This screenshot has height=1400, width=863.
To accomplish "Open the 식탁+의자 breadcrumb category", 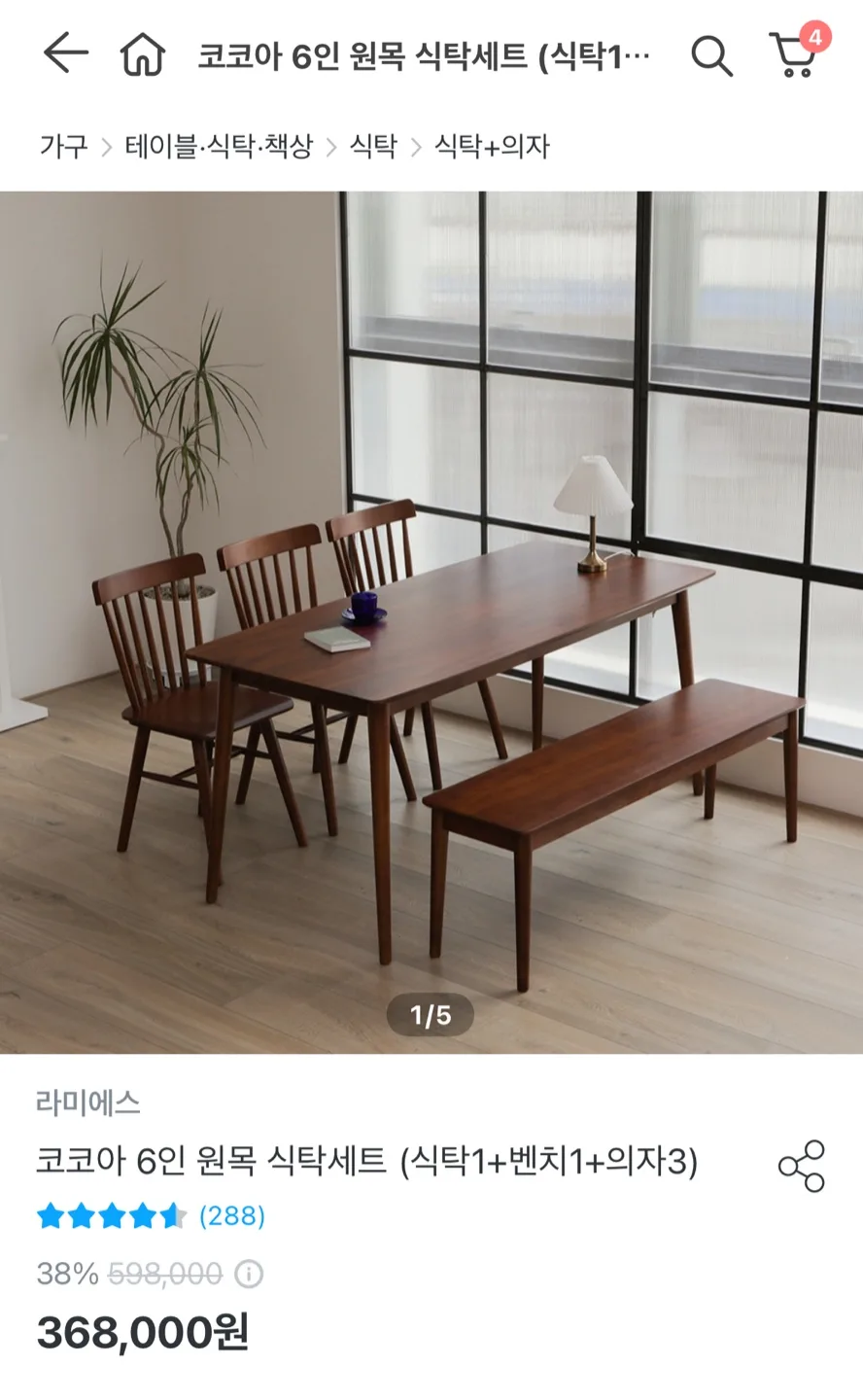I will pyautogui.click(x=492, y=147).
